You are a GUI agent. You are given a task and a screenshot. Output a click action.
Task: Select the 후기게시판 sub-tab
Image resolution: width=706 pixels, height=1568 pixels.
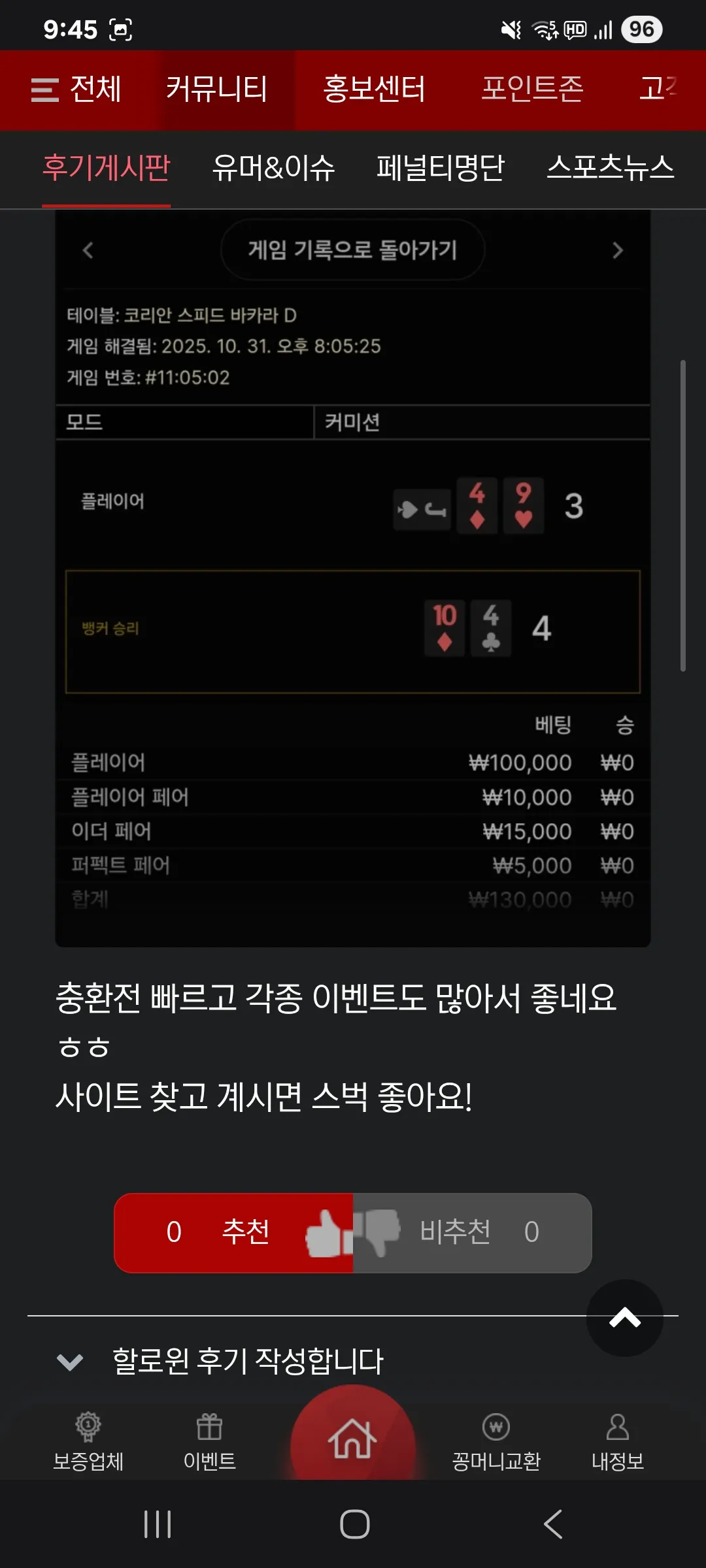tap(106, 168)
